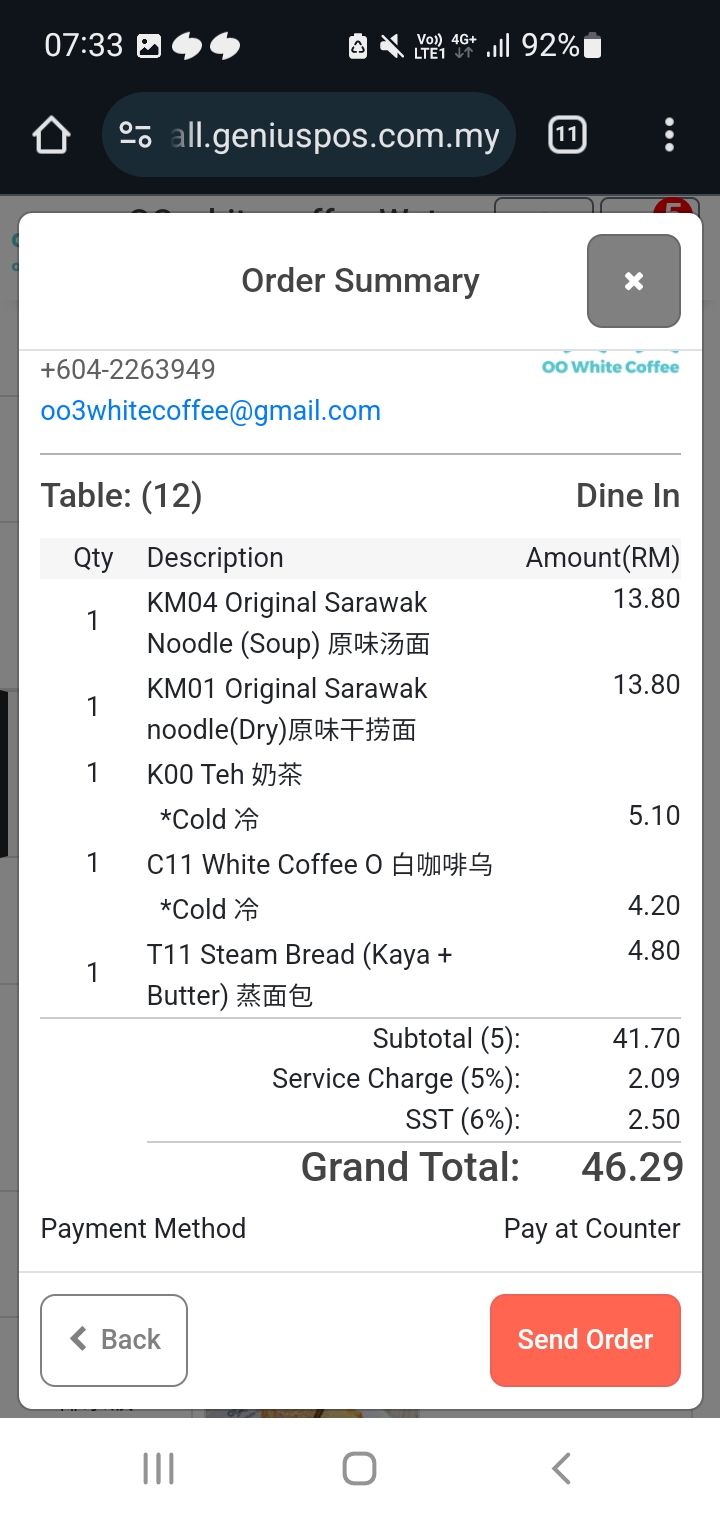Screen dimensions: 720x1520
Task: Close the Order Summary dialog
Action: coord(633,281)
